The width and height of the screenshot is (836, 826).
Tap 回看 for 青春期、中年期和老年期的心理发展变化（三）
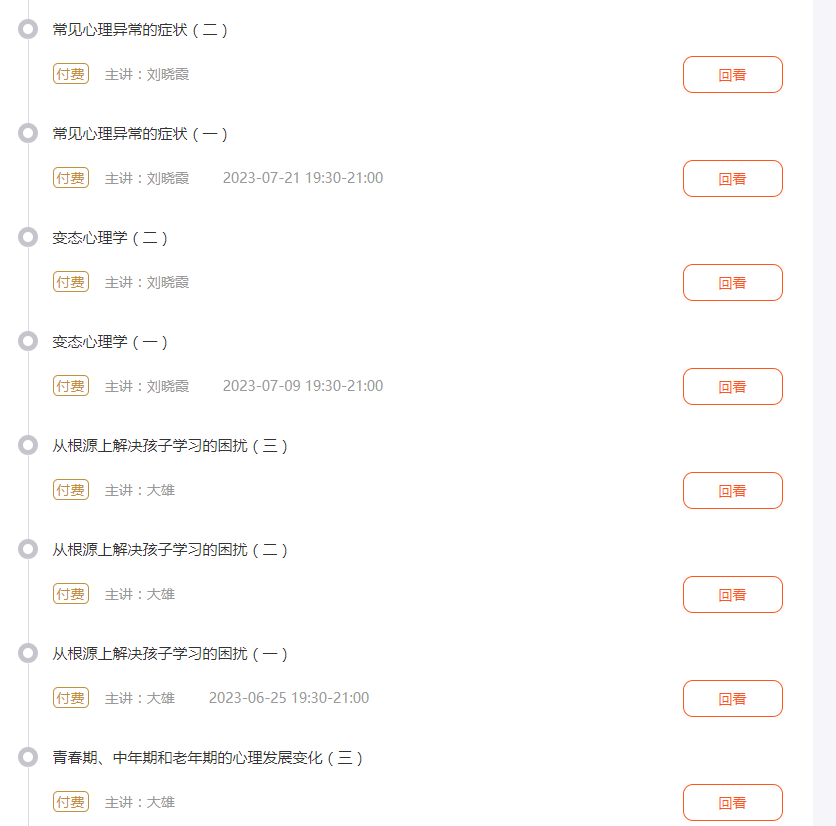[x=732, y=803]
